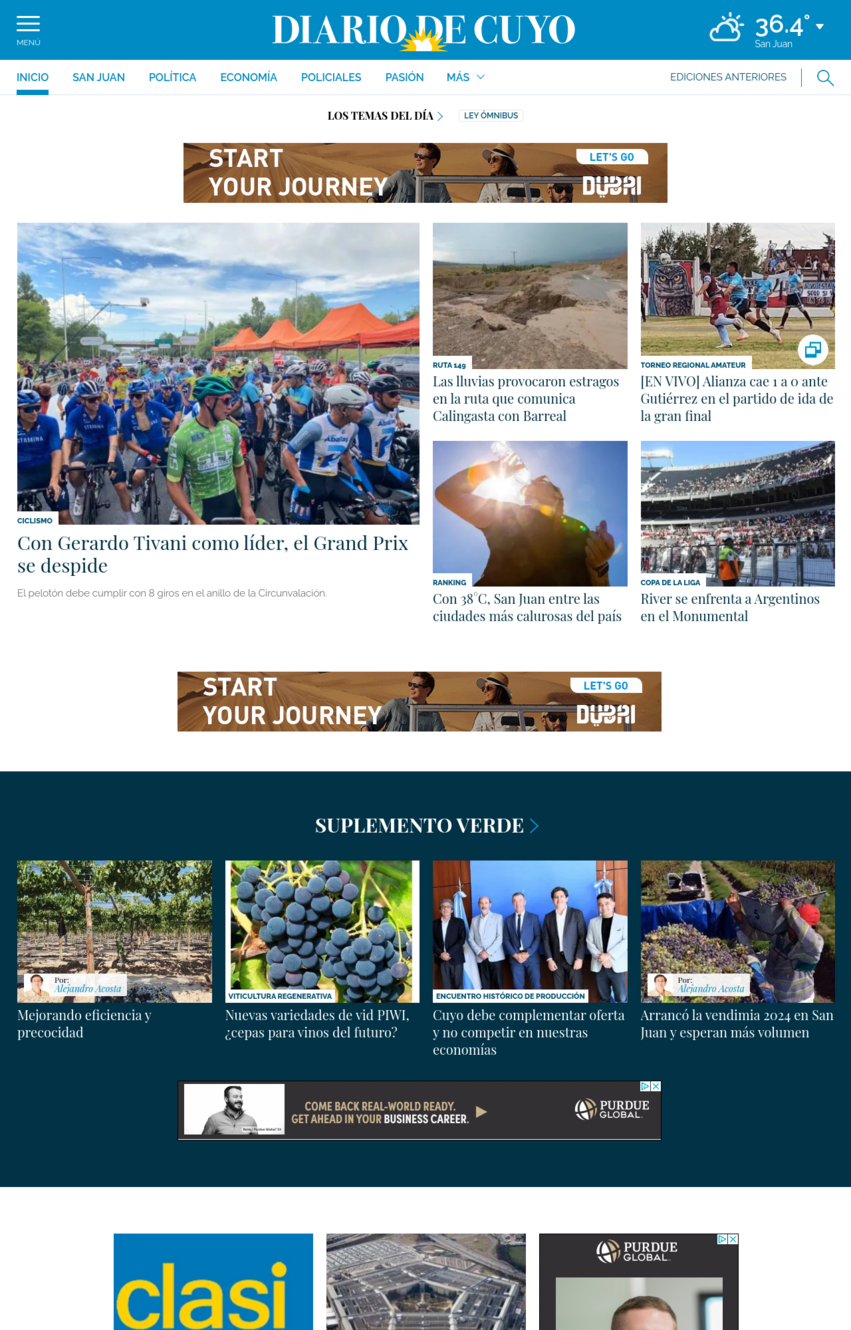Select the Policiales section
The image size is (851, 1330).
click(331, 77)
